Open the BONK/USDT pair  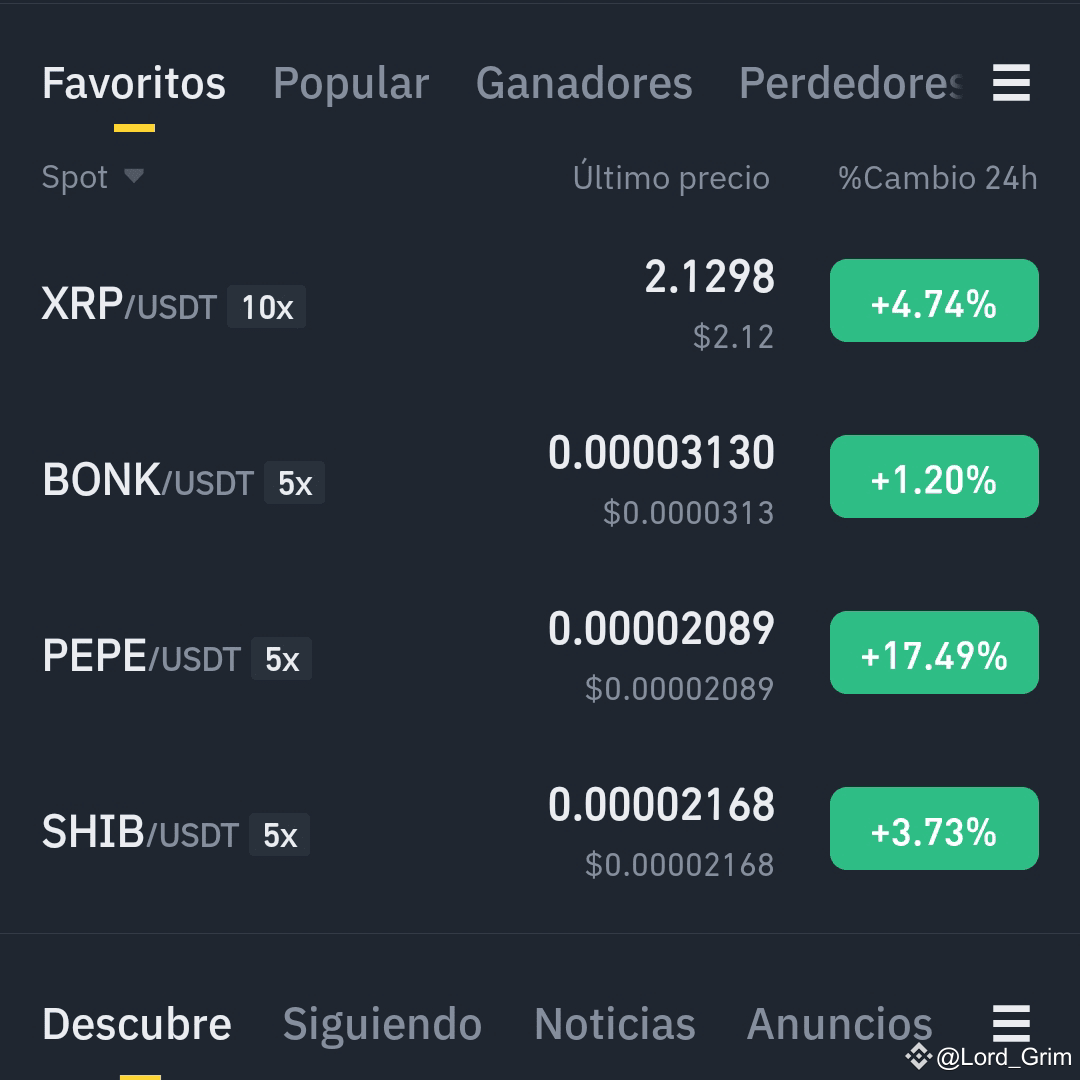540,479
